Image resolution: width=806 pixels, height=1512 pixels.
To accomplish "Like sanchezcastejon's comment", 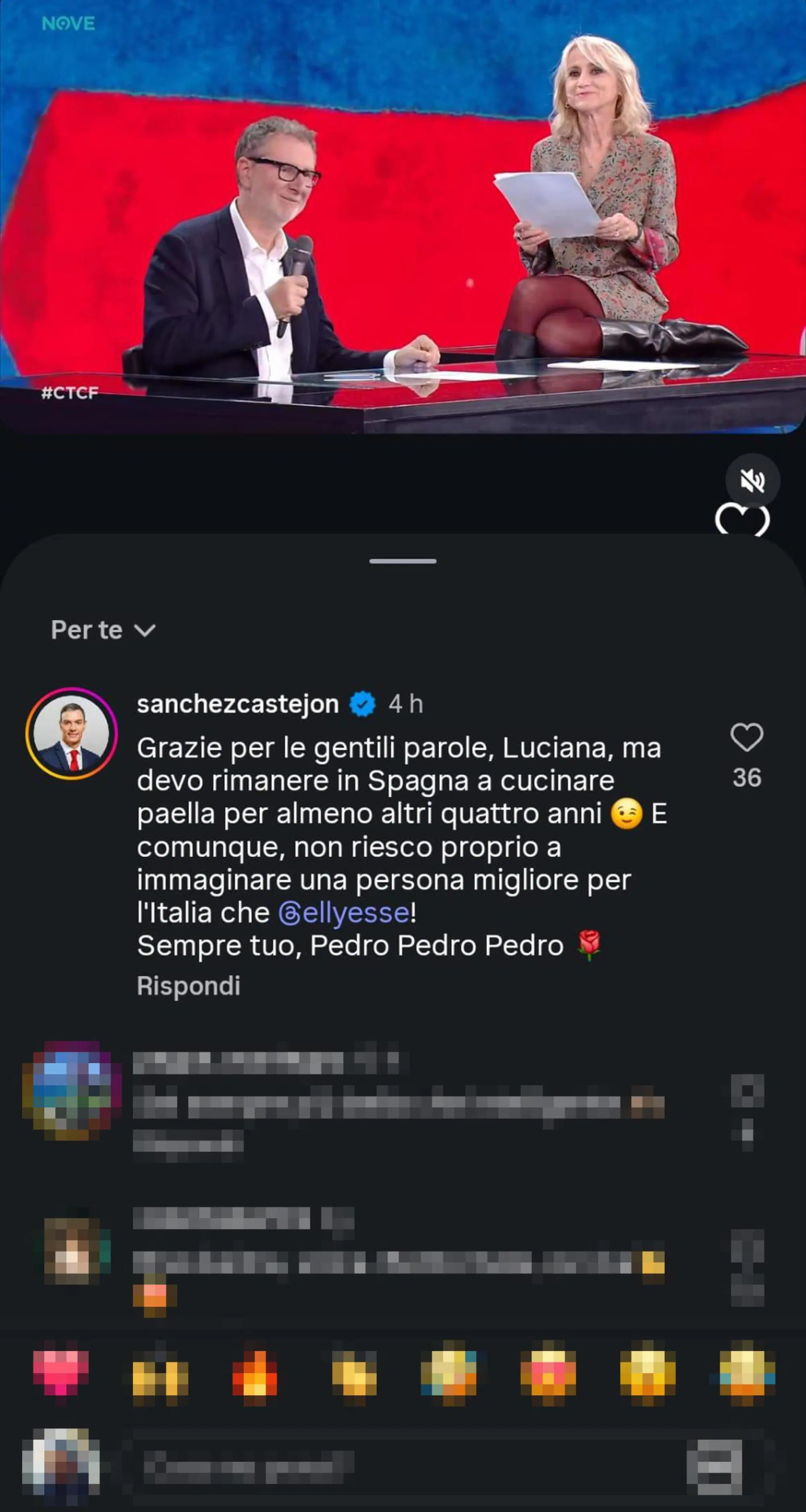I will coord(747,738).
